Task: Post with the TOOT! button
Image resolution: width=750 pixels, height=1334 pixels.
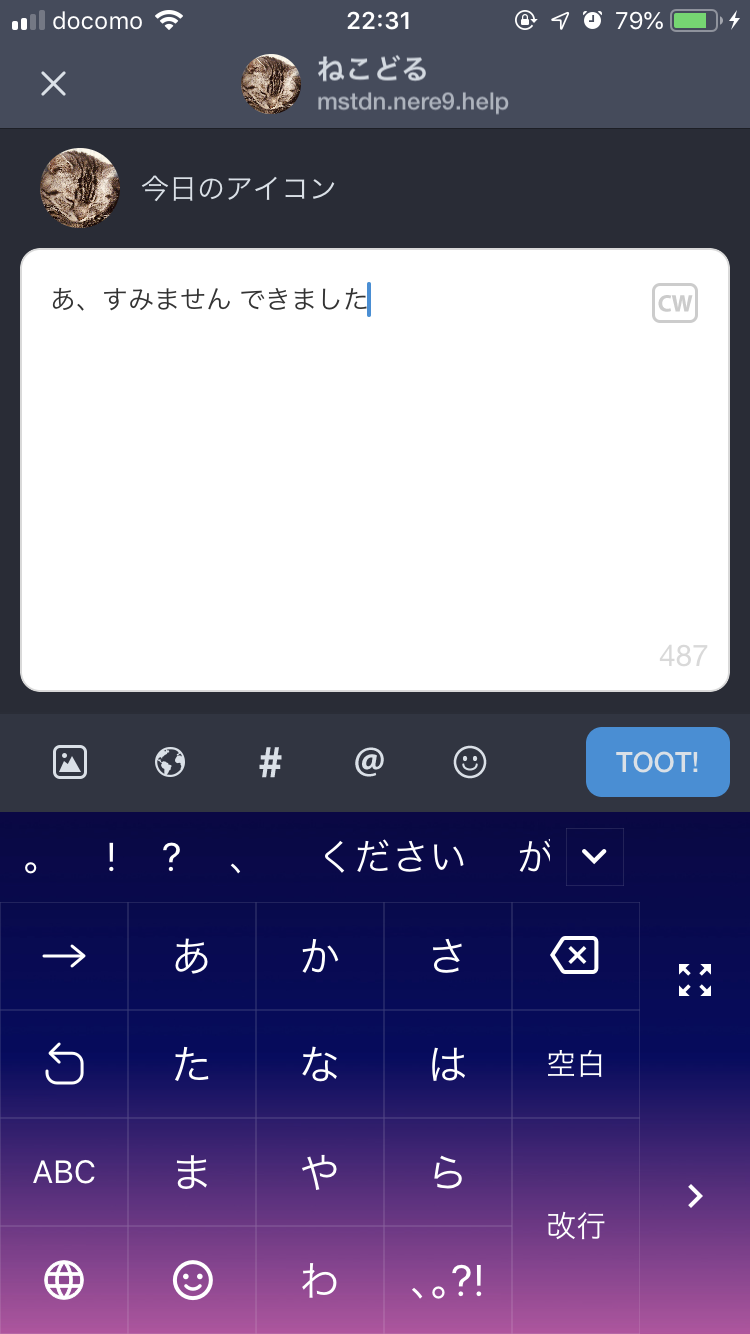Action: pyautogui.click(x=657, y=762)
